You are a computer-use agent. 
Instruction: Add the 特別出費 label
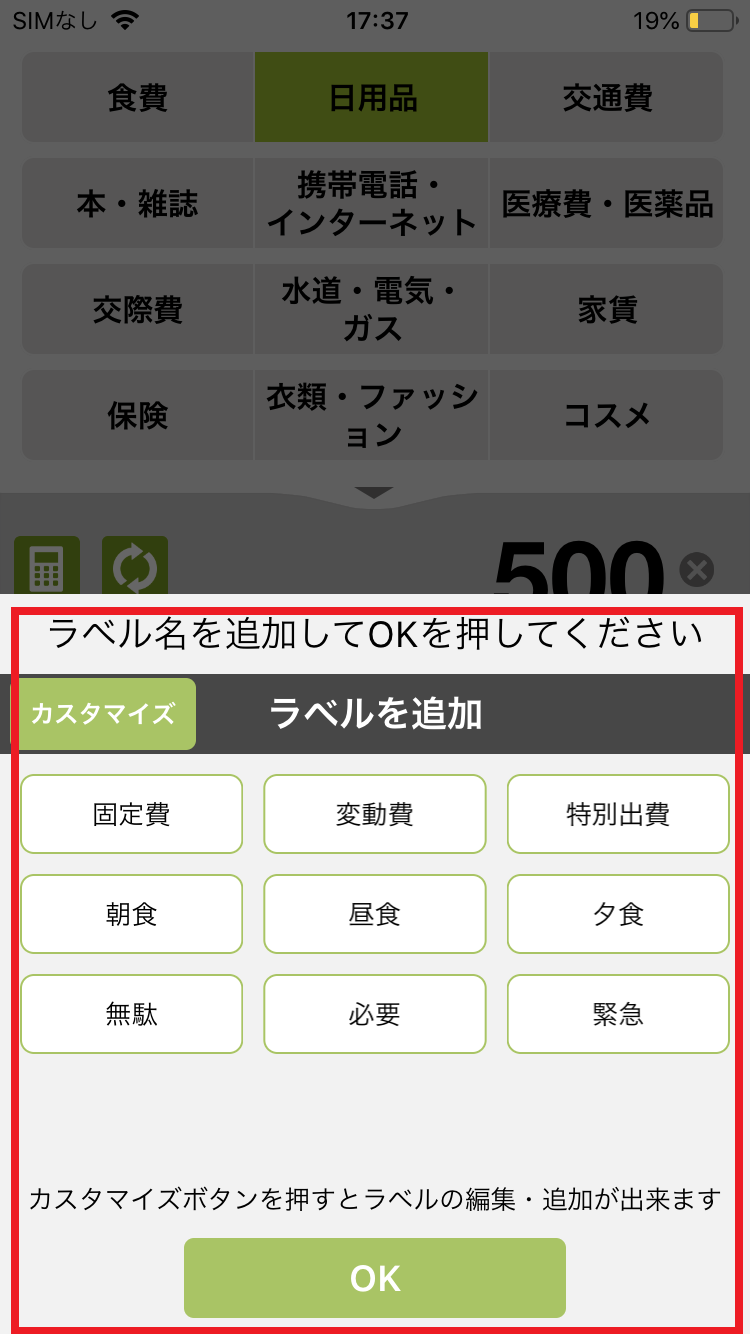618,814
